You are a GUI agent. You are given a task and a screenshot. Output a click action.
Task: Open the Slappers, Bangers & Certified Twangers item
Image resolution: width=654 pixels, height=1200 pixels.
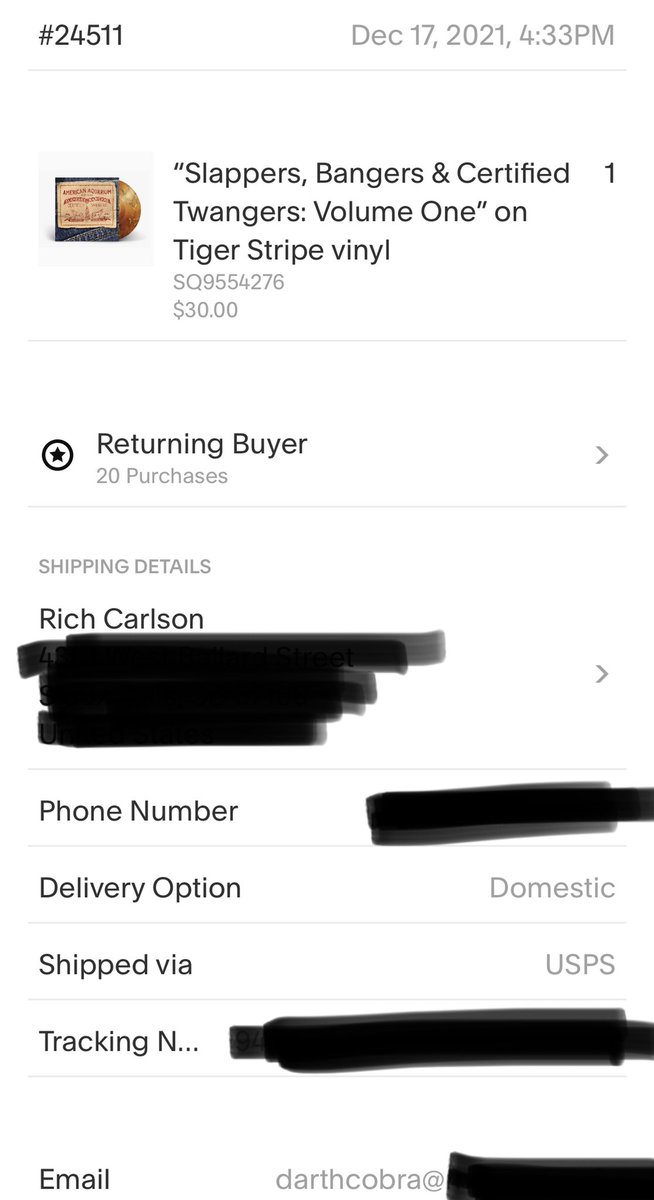(x=327, y=238)
